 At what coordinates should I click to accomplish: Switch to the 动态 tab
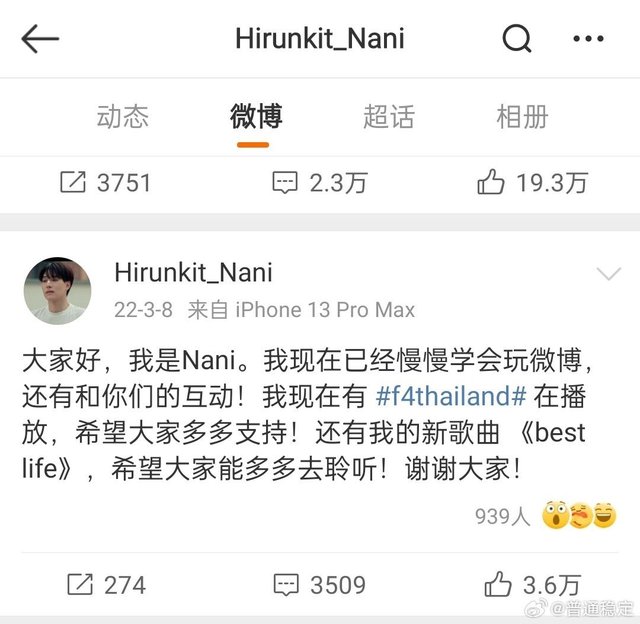pos(123,116)
